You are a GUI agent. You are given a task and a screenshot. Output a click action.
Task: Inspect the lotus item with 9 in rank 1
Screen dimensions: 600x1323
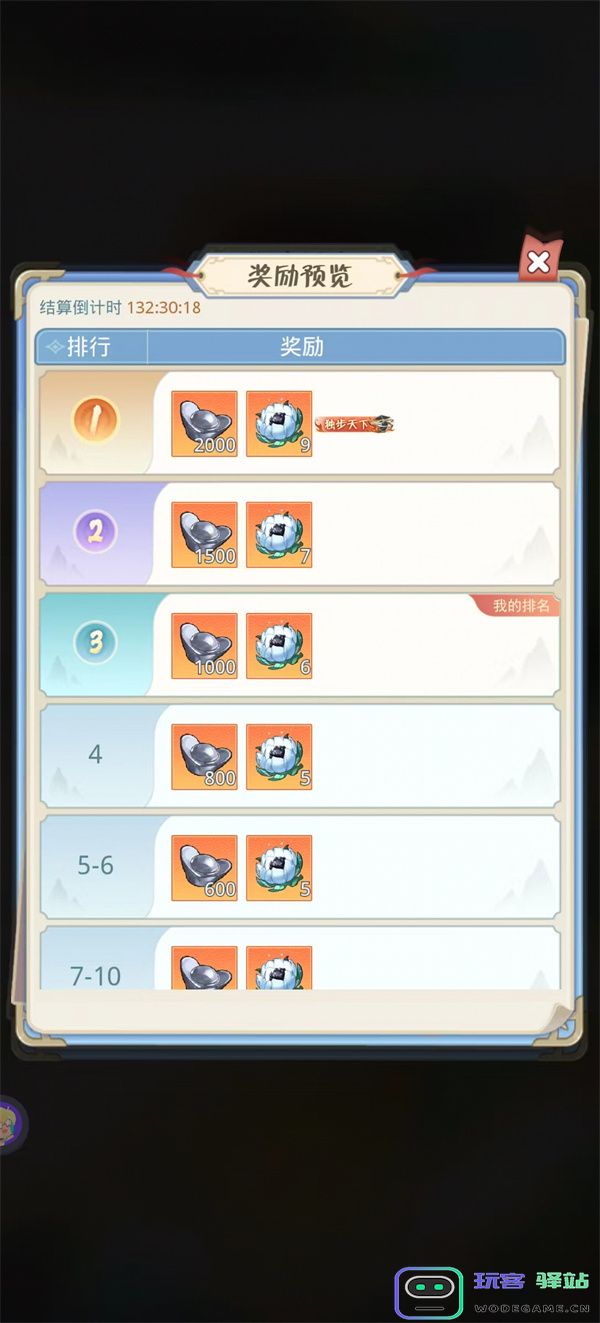pos(279,424)
